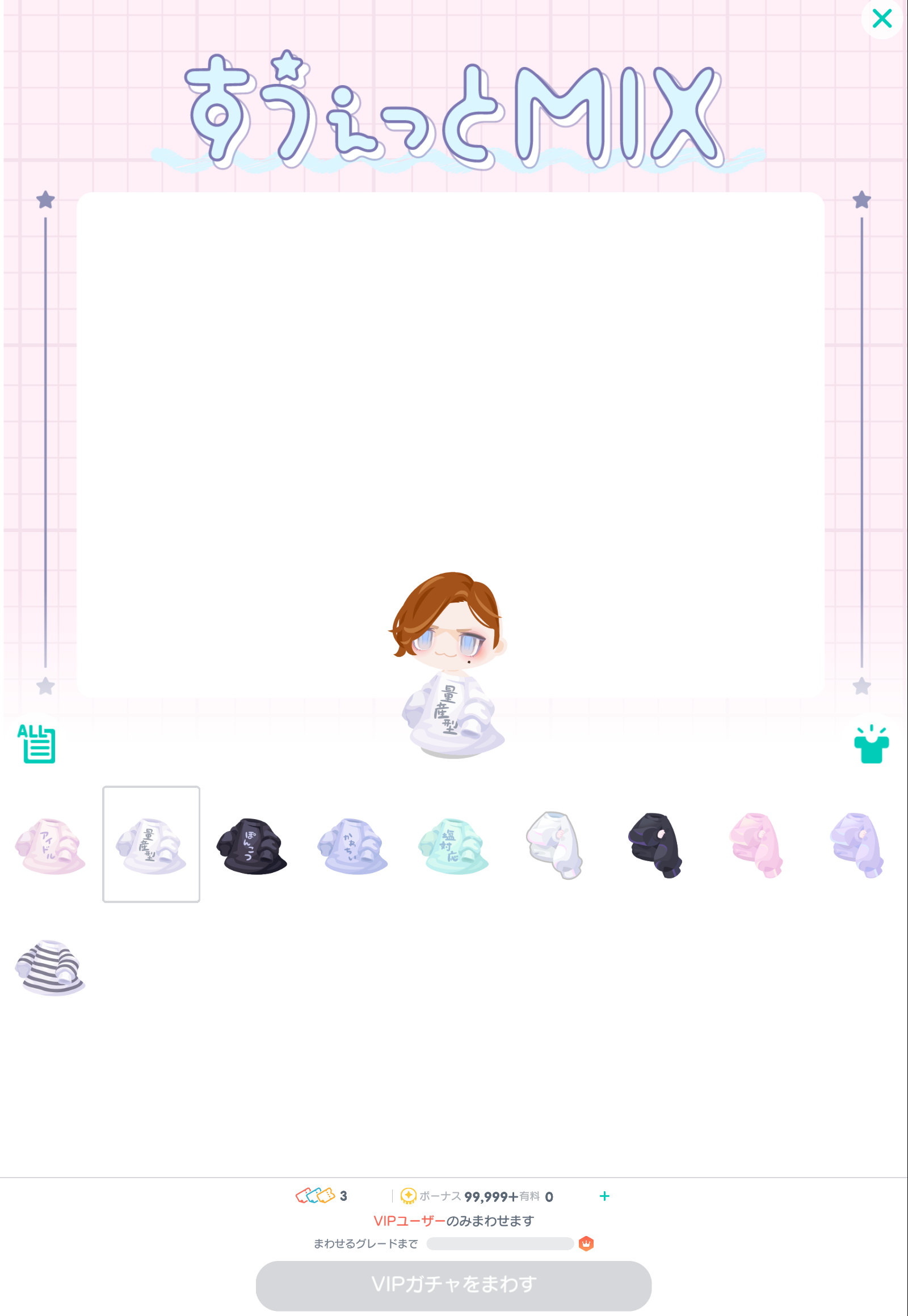Add more coins with the plus icon
Image resolution: width=908 pixels, height=1316 pixels.
[604, 1196]
